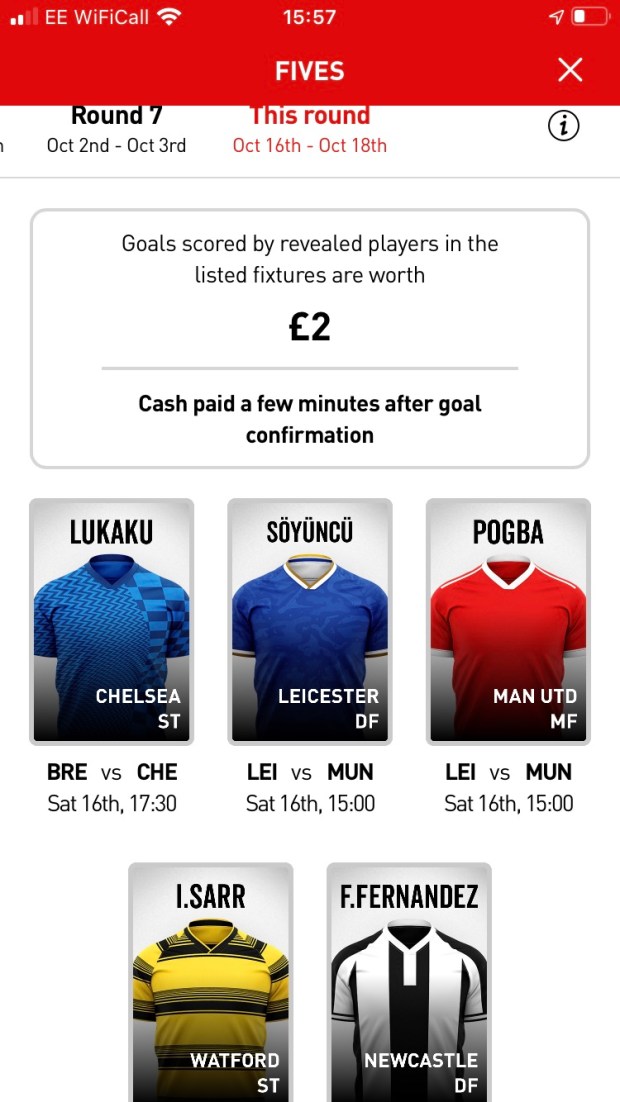Open the Lukaku player card

(x=111, y=622)
